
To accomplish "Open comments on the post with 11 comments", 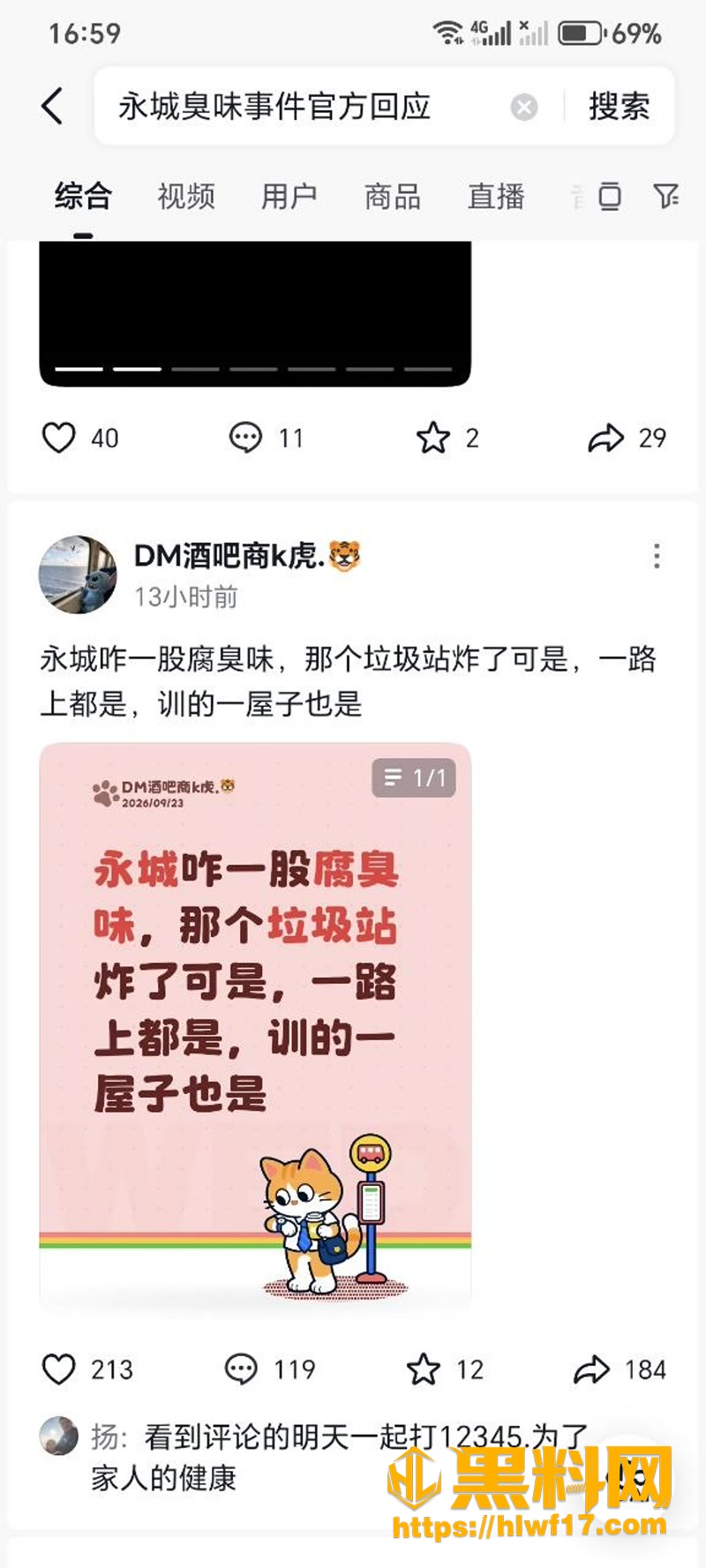I will coord(245,438).
